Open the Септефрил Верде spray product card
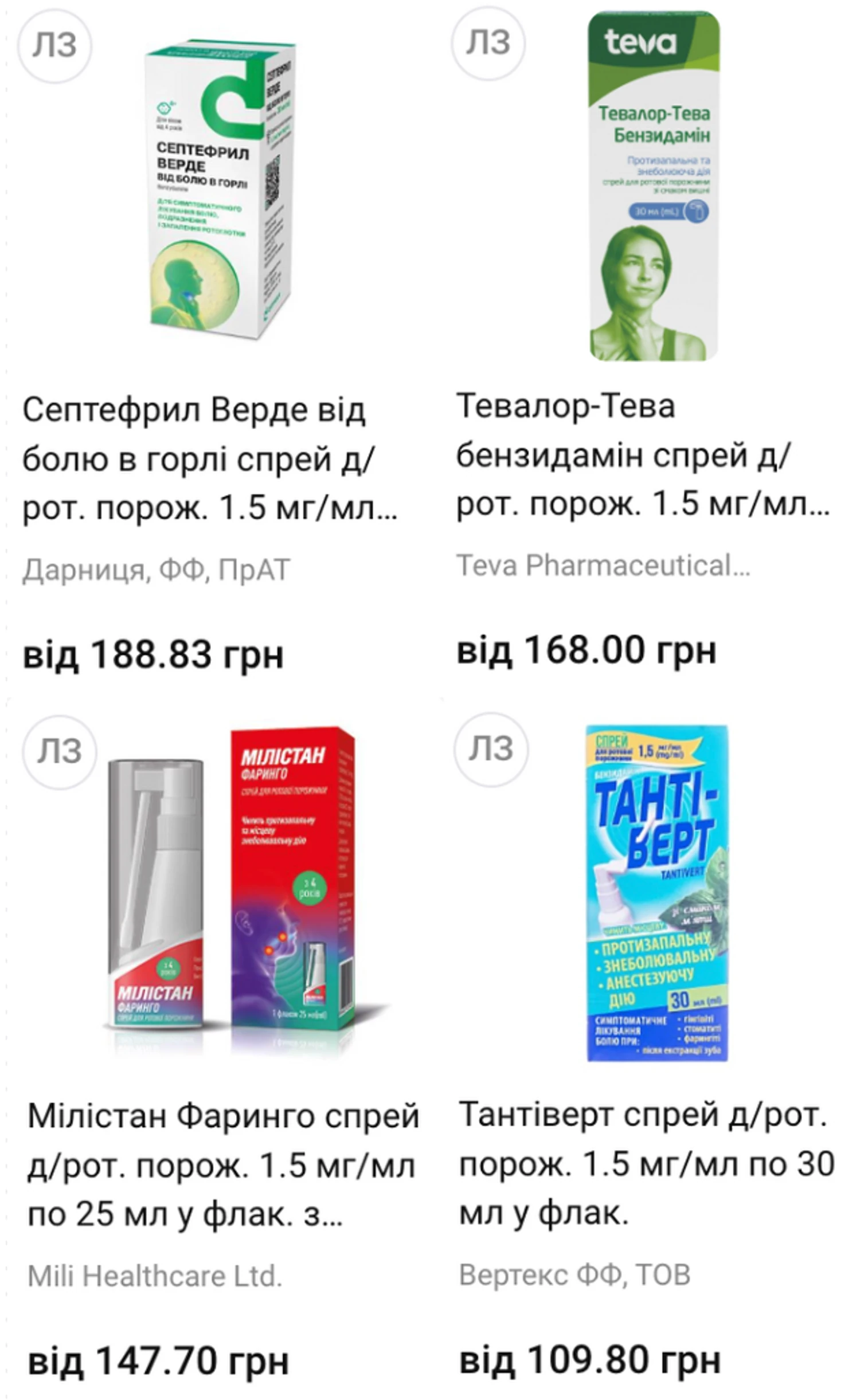The width and height of the screenshot is (860, 1400). click(x=209, y=458)
